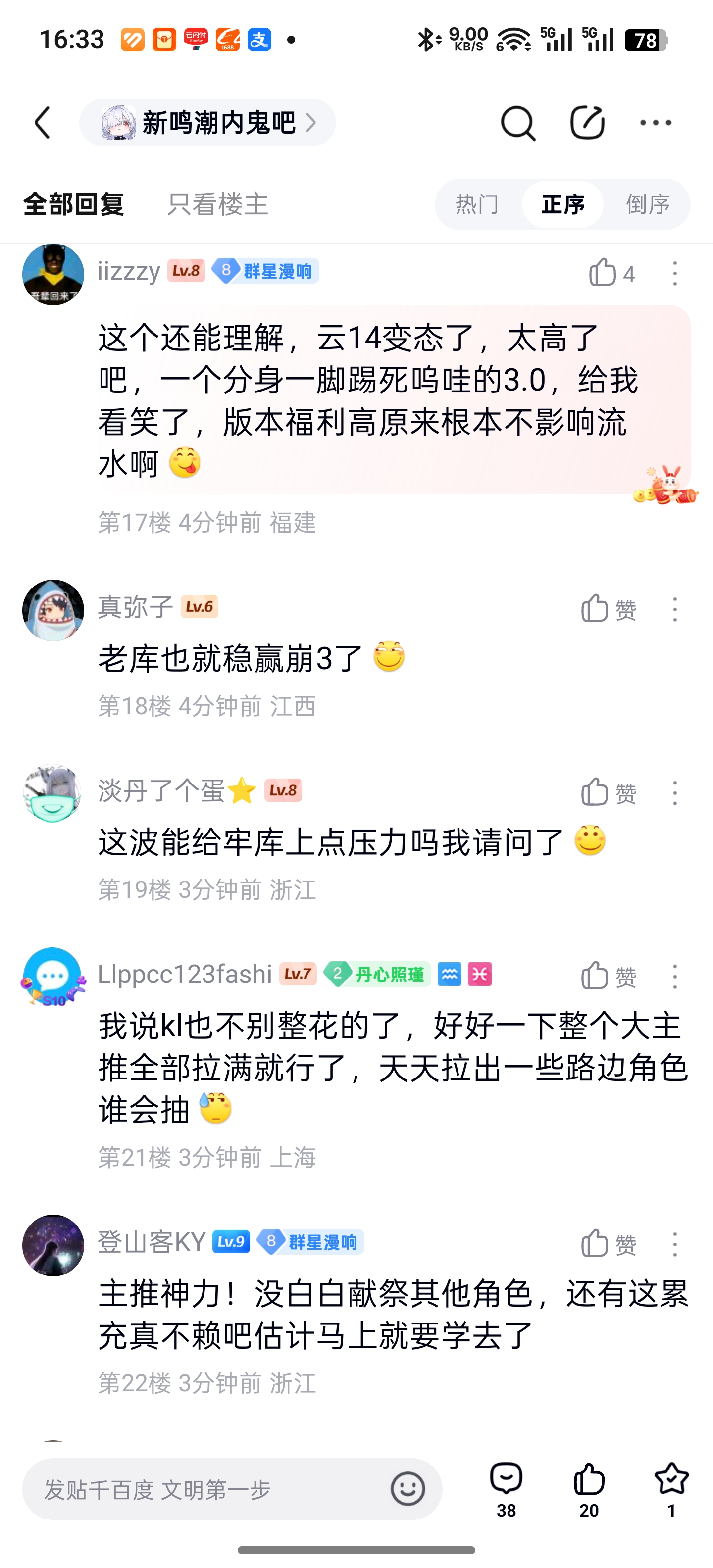
Task: Like the thread using bottom thumbs-up
Action: [589, 1488]
